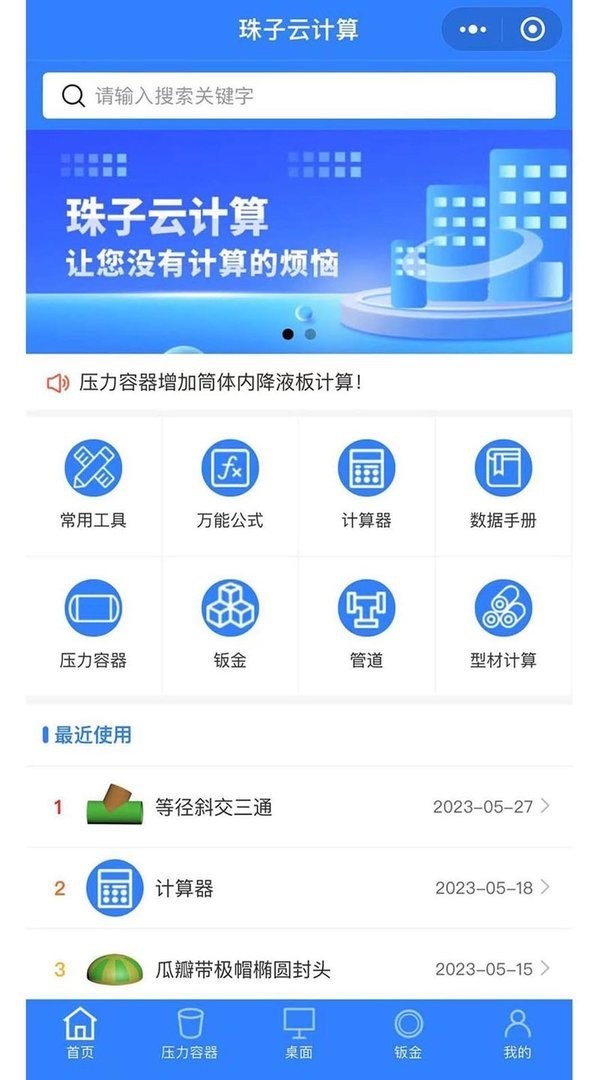Open the 数据手册 category

503,485
